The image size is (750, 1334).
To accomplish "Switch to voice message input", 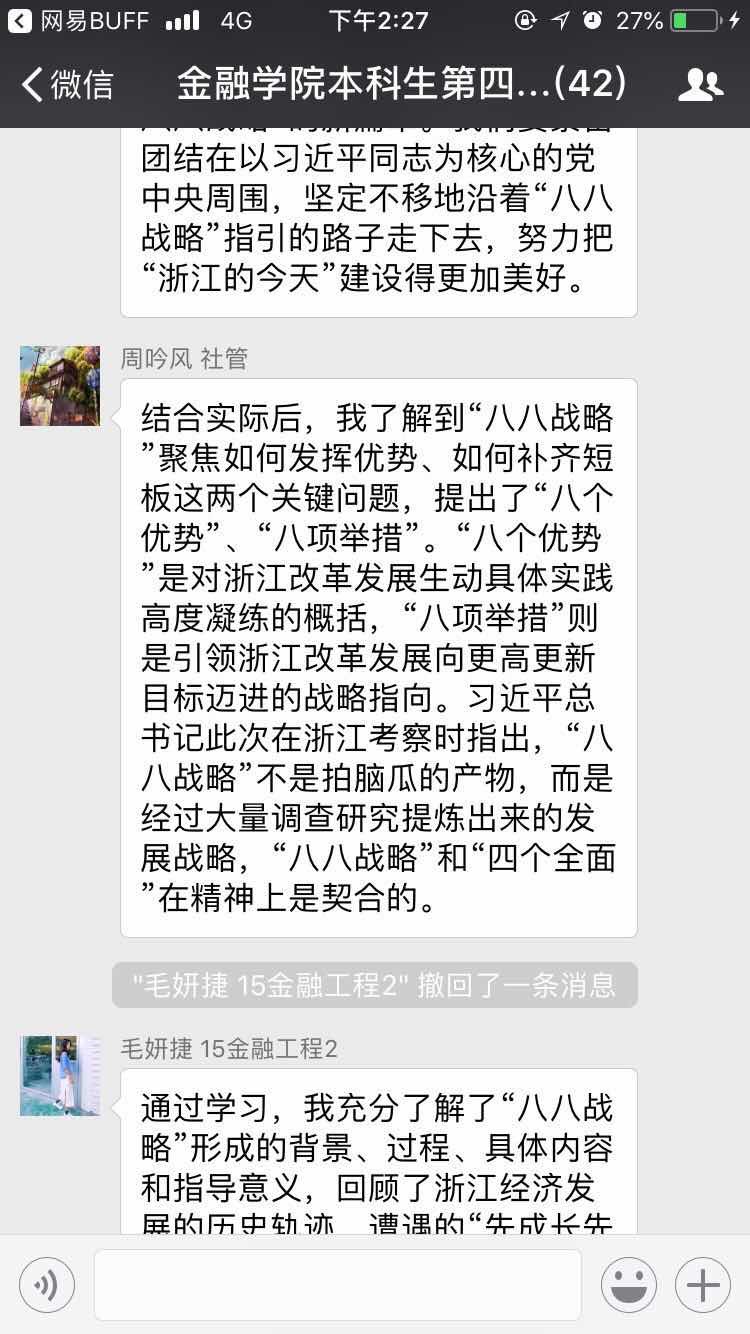I will pyautogui.click(x=46, y=1285).
